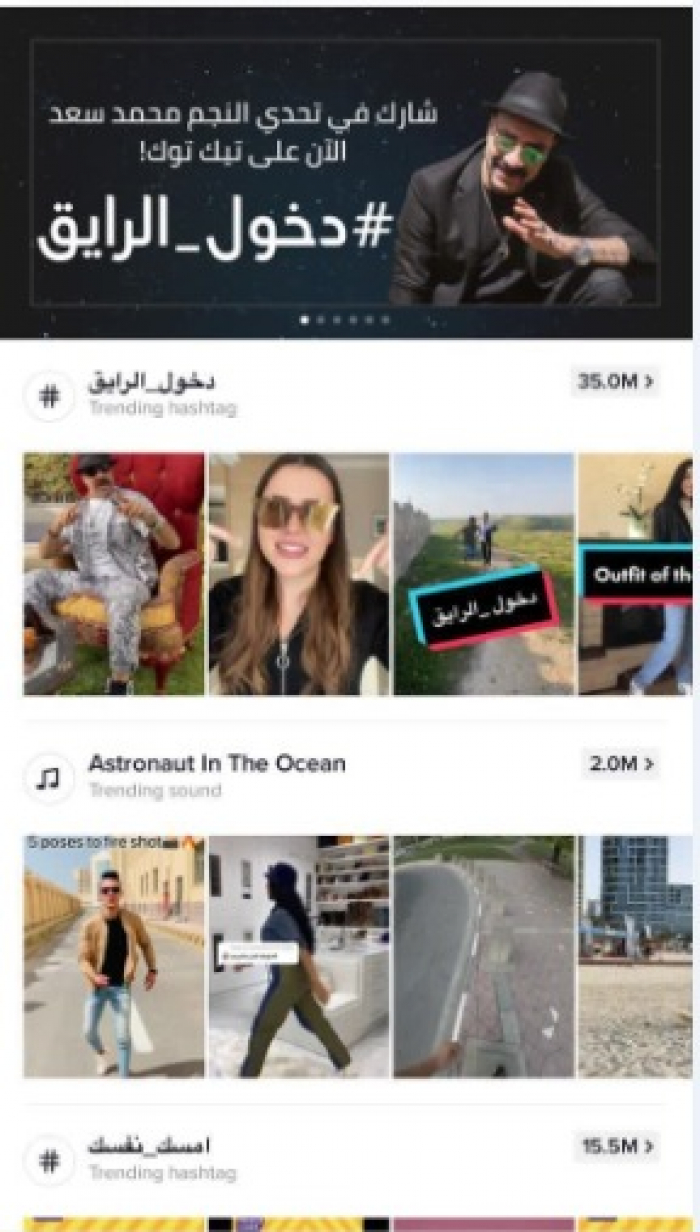Viewport: 700px width, 1232px height.
Task: Play the video of woman walking in closet
Action: coord(298,957)
